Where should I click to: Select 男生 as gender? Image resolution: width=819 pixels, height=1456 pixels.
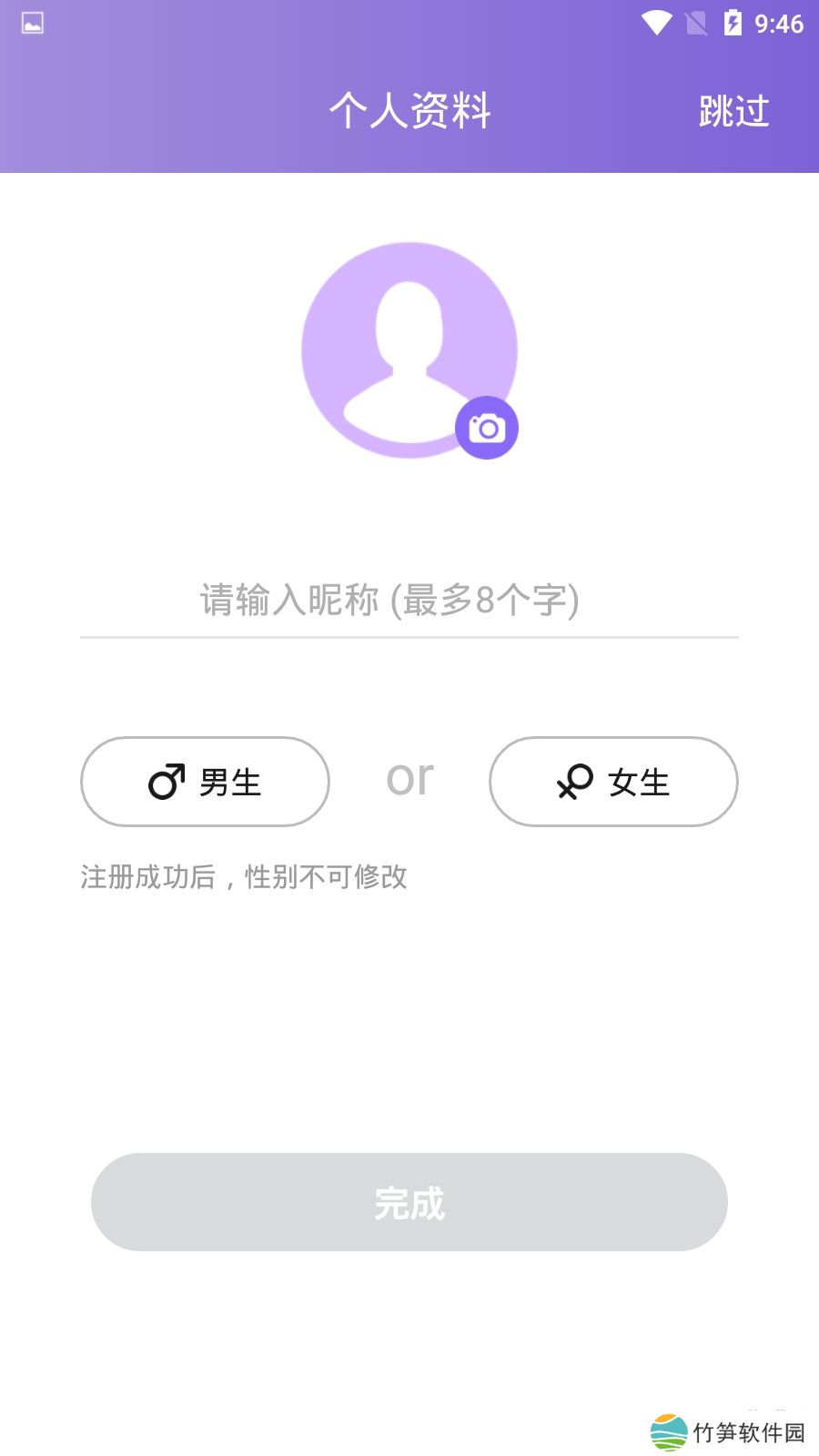(x=205, y=782)
